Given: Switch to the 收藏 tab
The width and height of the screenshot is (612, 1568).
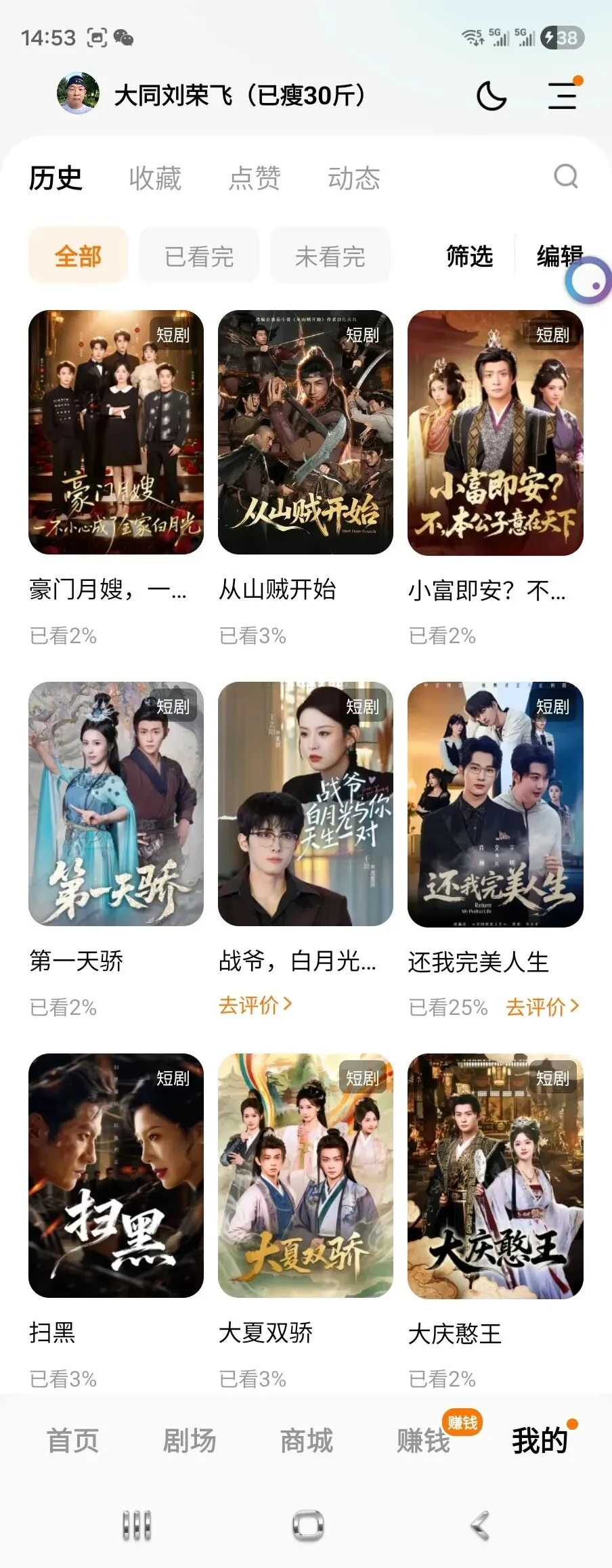Looking at the screenshot, I should [x=155, y=179].
